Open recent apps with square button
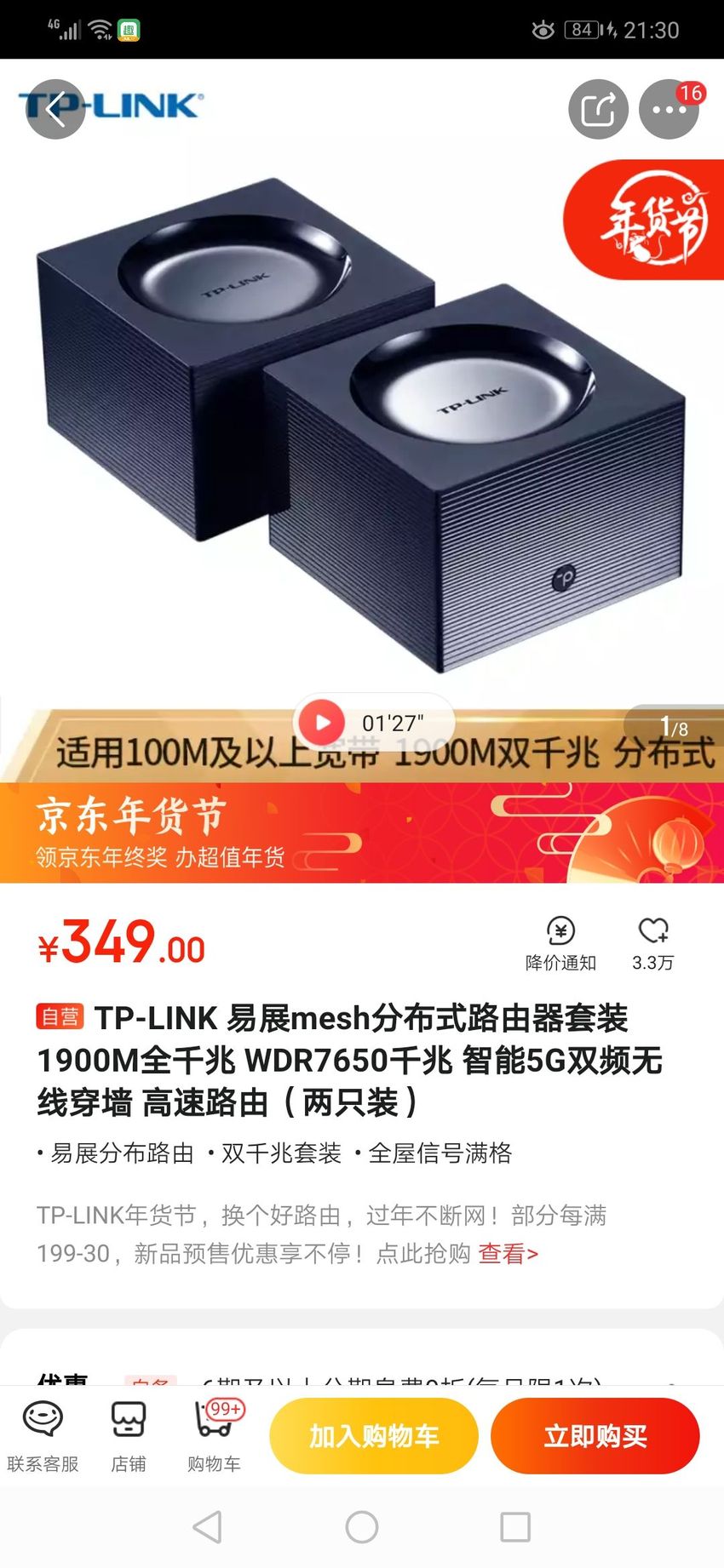 click(x=515, y=1527)
